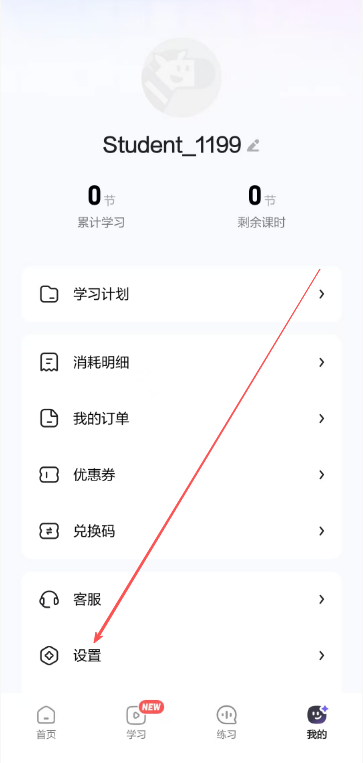Select the 我的 profile tab
Screen dimensions: 363x763
[x=317, y=723]
